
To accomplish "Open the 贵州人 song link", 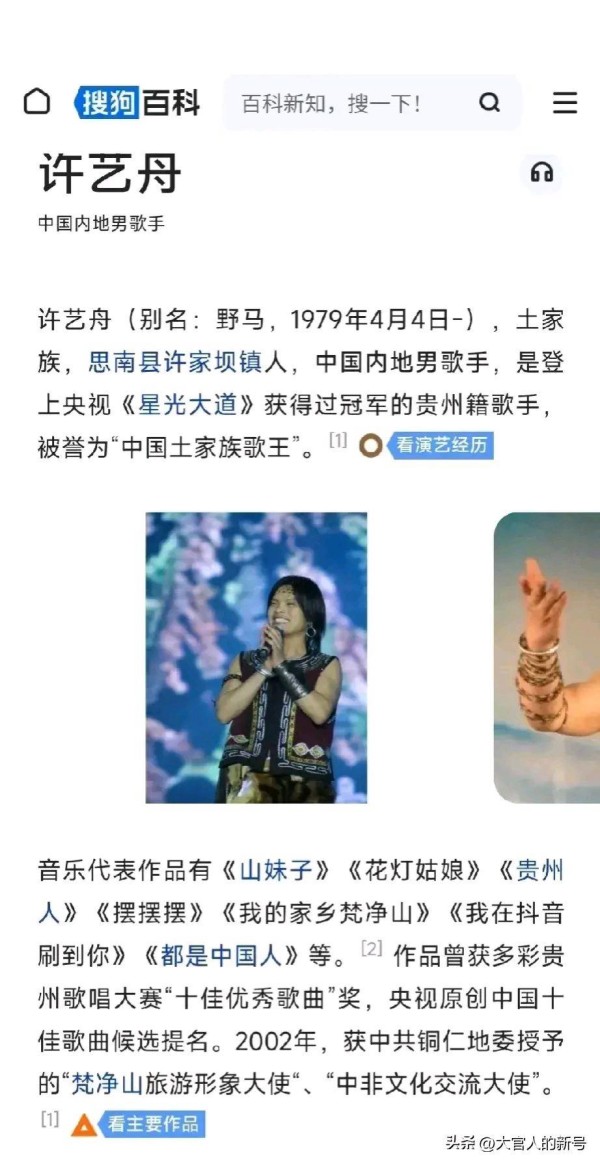I will (539, 870).
